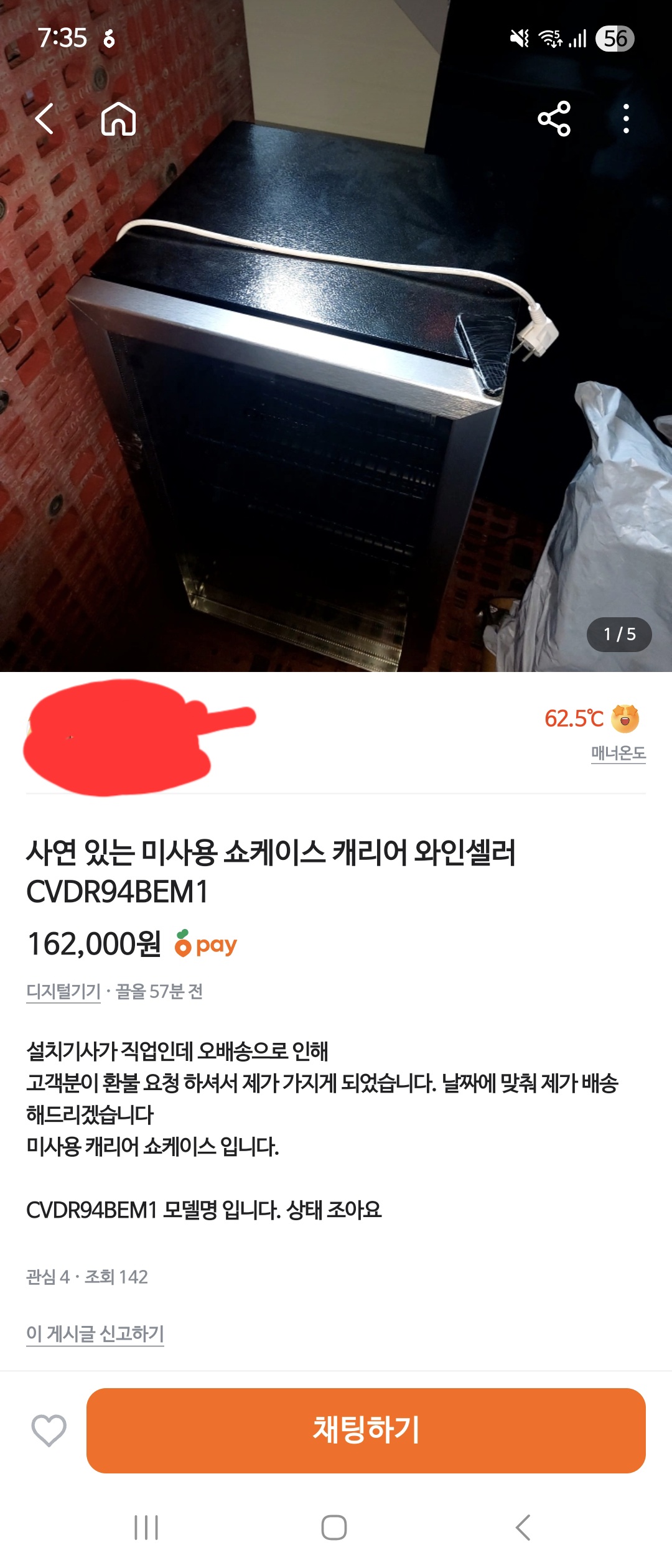The width and height of the screenshot is (672, 1568).
Task: Go back using the top arrow
Action: coord(44,118)
